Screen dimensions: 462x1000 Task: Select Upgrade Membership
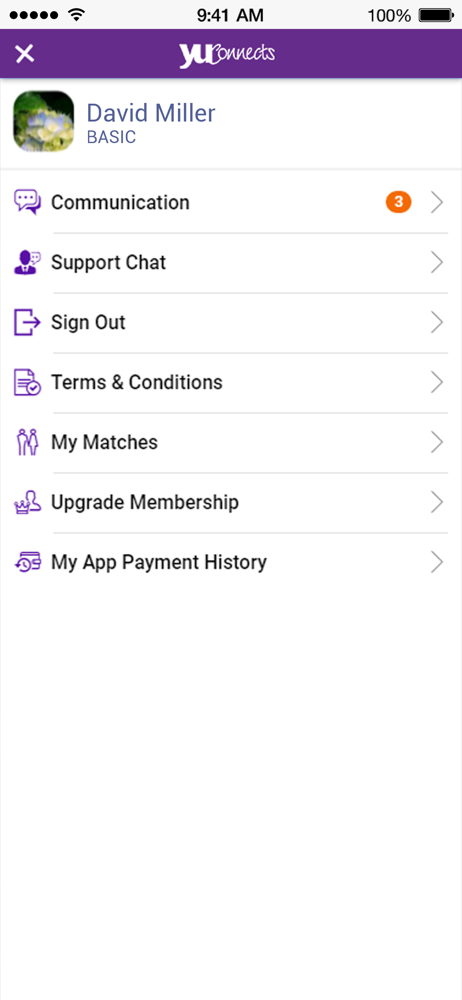(x=231, y=503)
